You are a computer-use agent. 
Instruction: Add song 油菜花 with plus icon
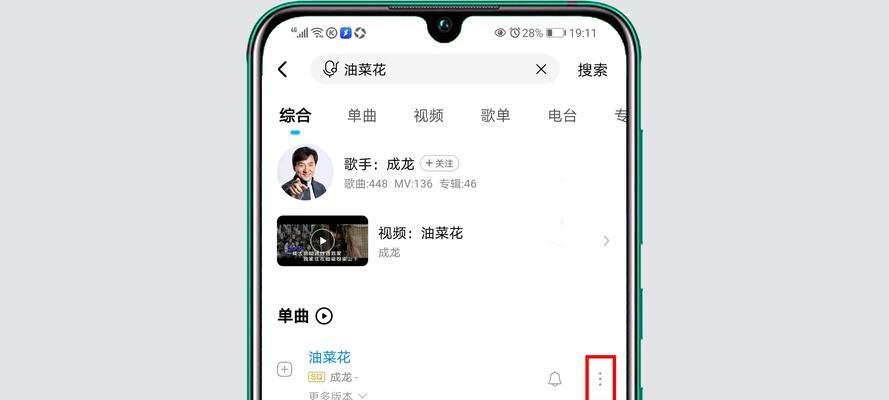(x=284, y=369)
